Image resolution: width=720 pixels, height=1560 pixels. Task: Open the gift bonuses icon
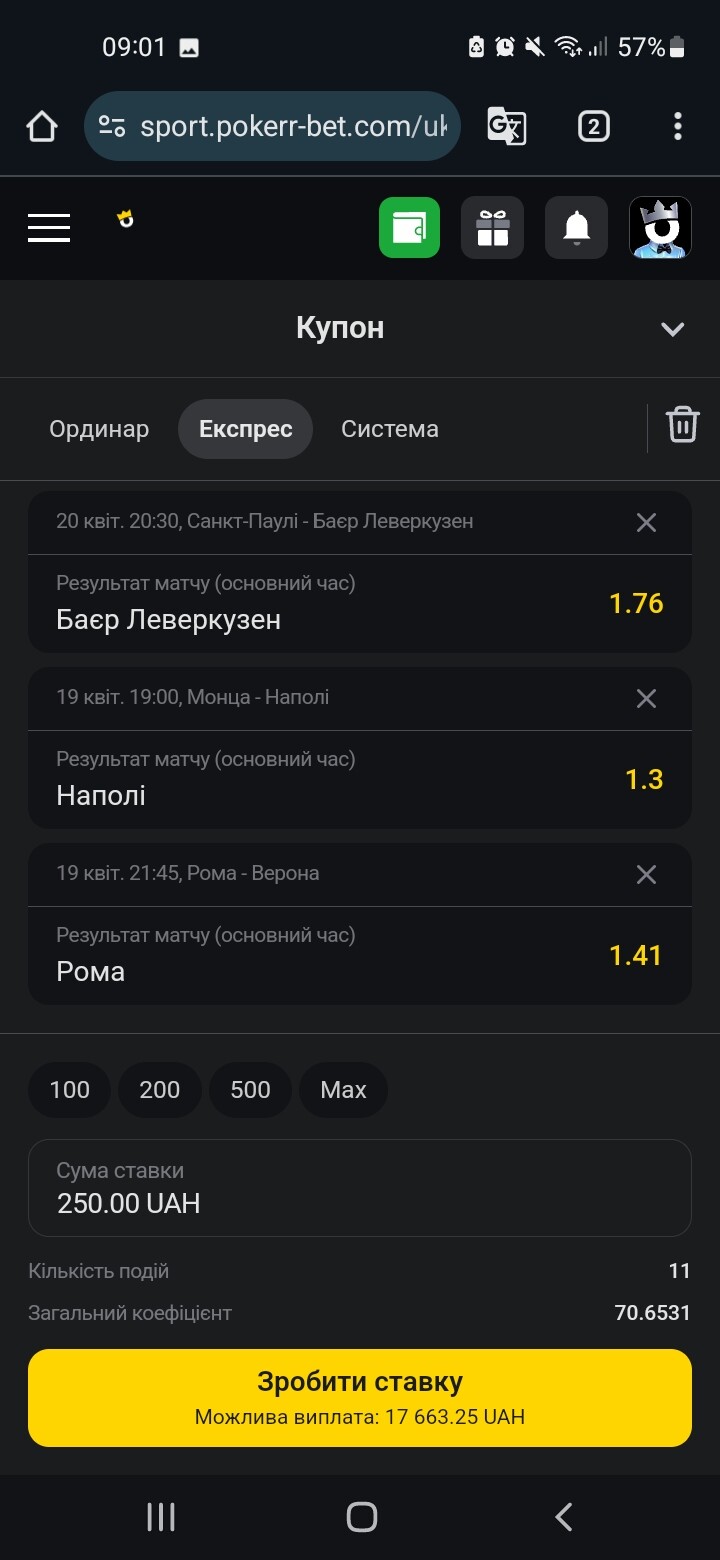point(492,228)
